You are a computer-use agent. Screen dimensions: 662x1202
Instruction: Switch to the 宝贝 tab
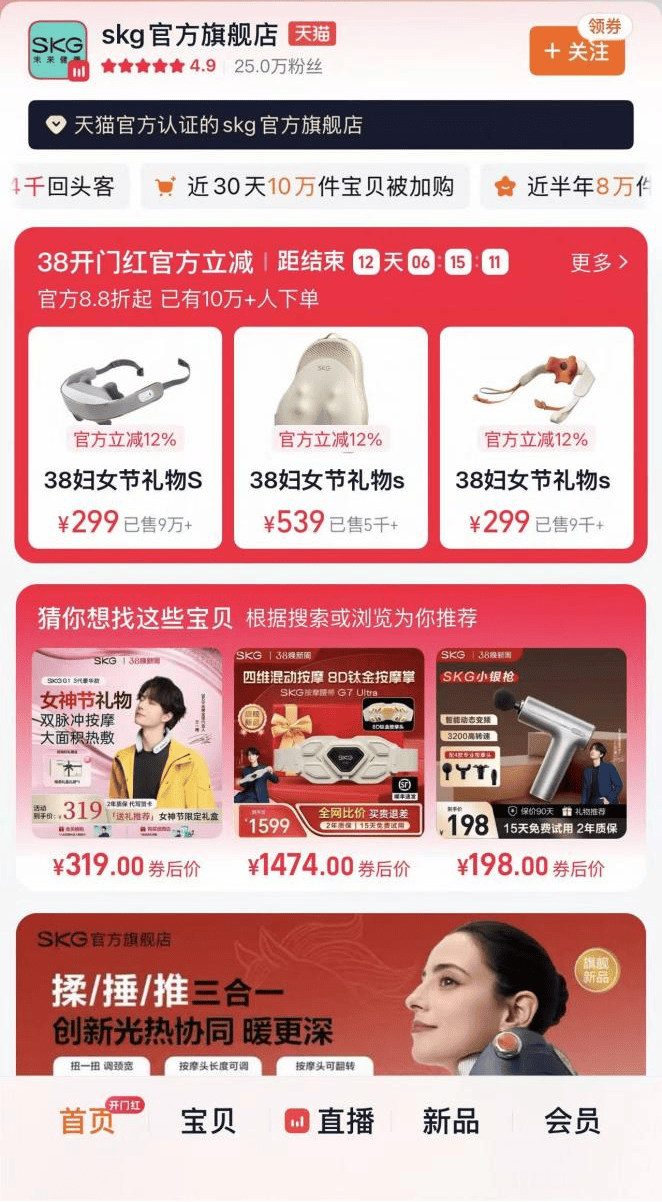coord(208,1121)
